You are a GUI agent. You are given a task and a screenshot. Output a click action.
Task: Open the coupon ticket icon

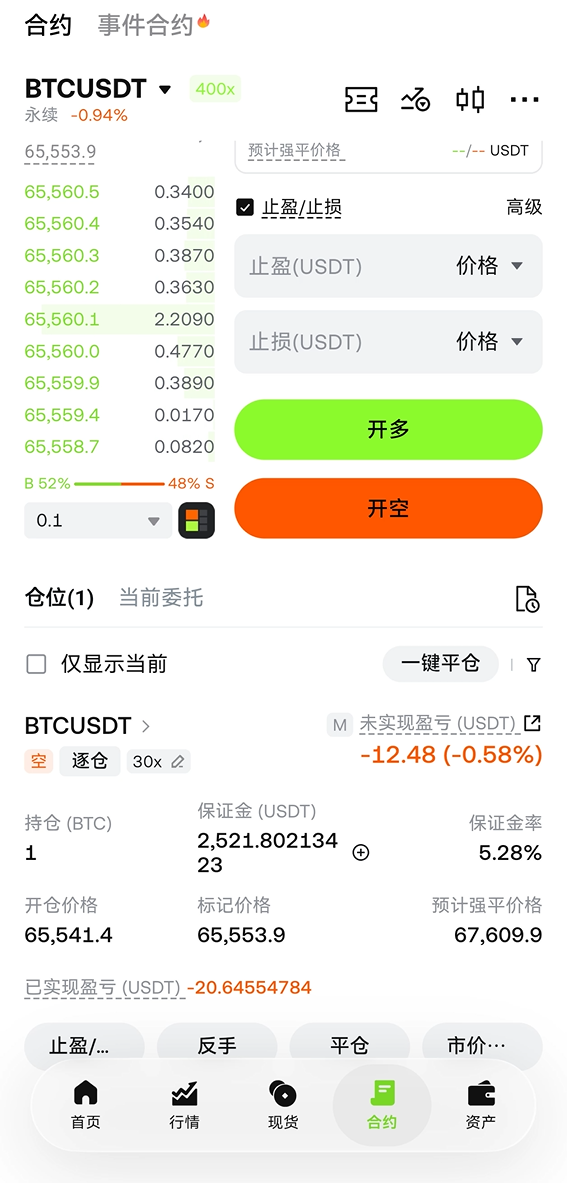(361, 99)
